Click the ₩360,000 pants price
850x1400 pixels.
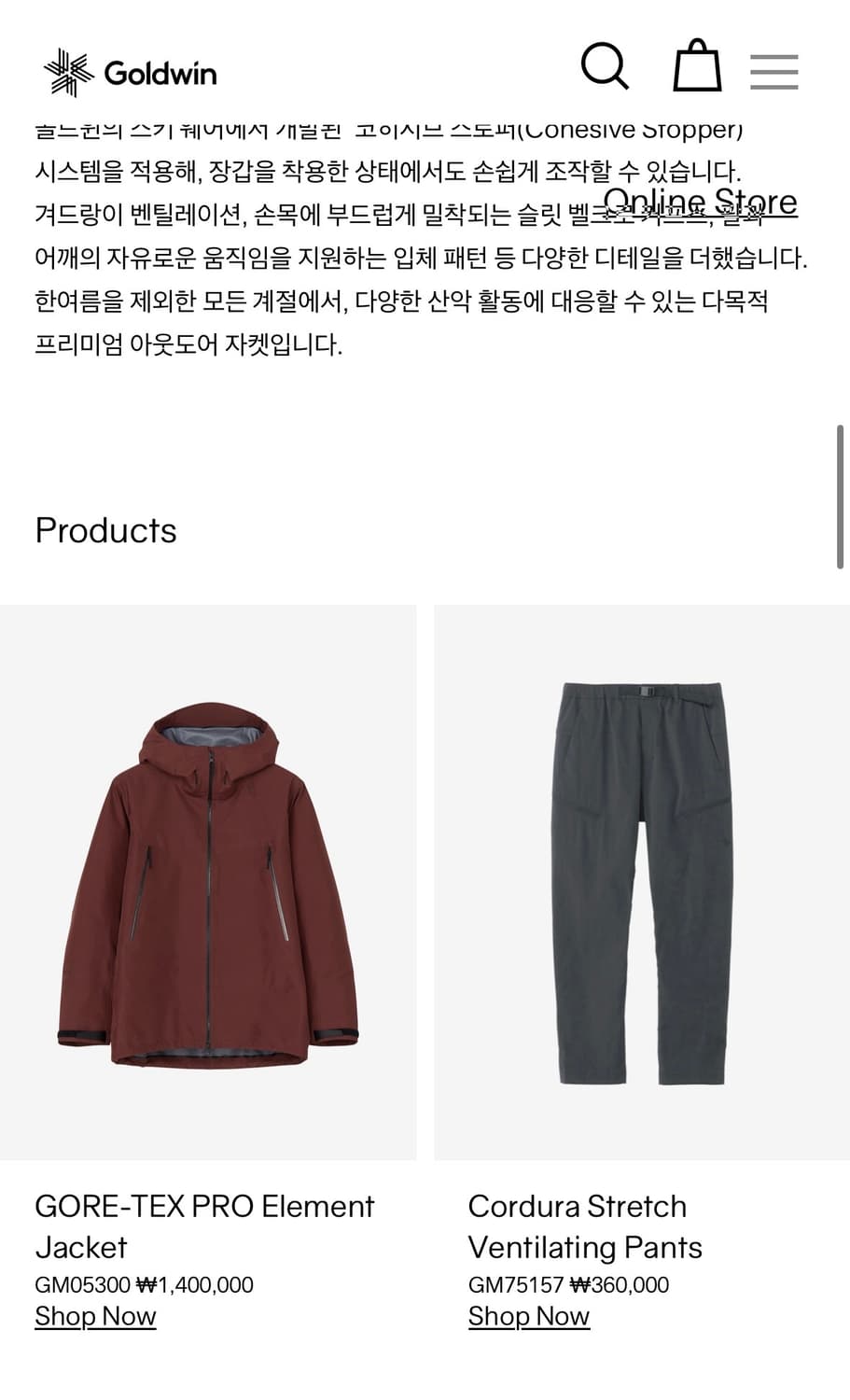[x=619, y=1284]
